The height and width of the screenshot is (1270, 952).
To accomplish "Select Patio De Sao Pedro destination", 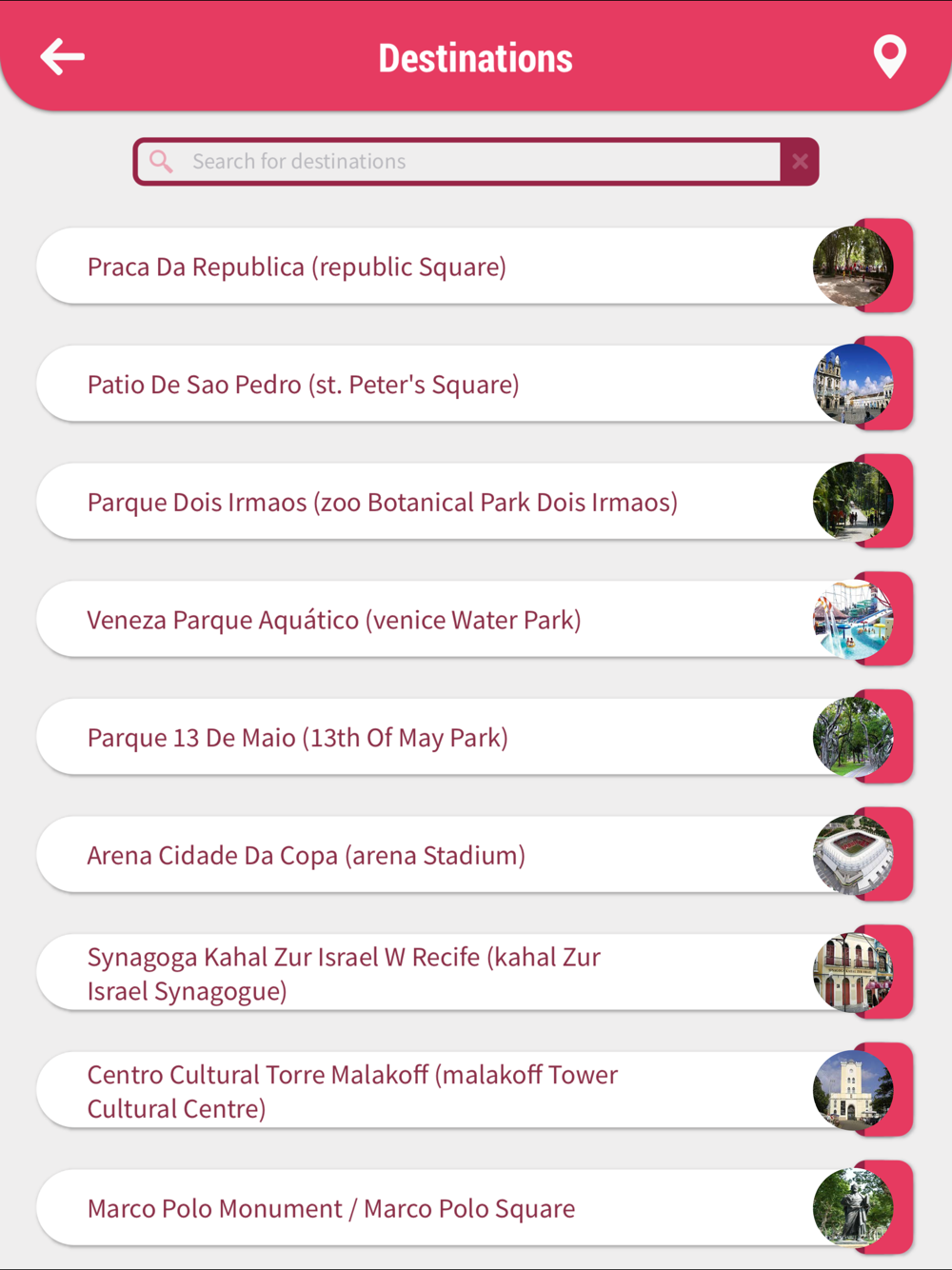I will pyautogui.click(x=474, y=385).
